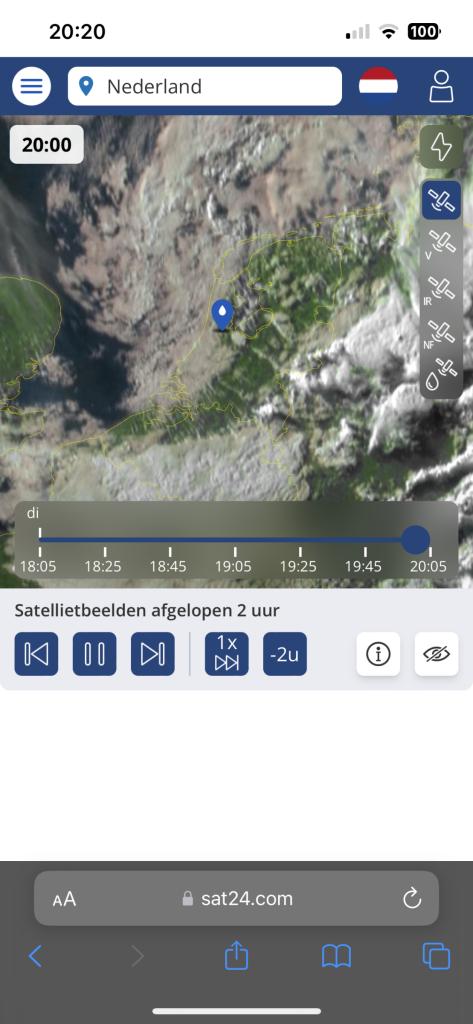Open the info button
The width and height of the screenshot is (473, 1024).
tap(378, 654)
